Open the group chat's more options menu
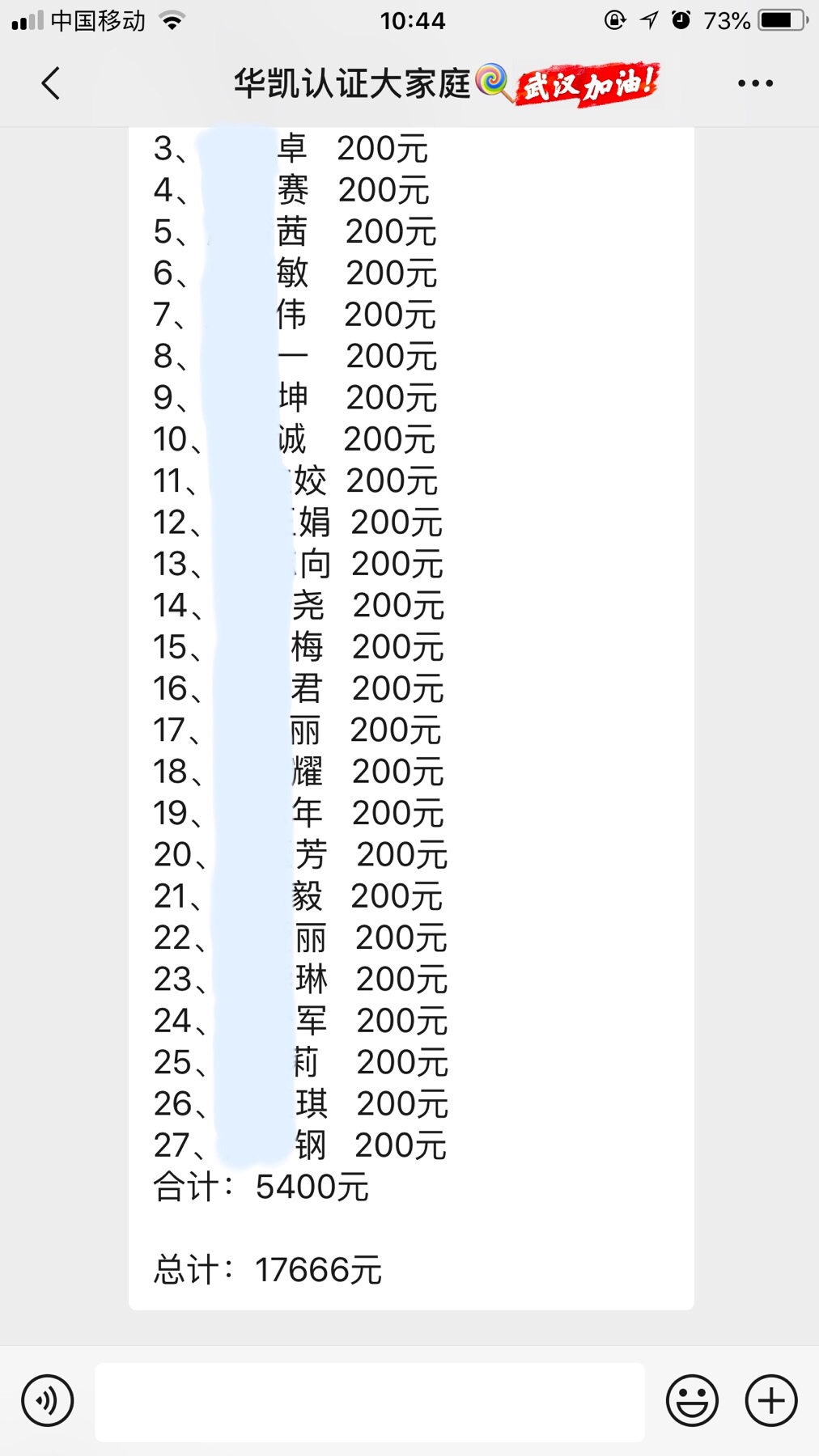The height and width of the screenshot is (1456, 819). point(755,83)
